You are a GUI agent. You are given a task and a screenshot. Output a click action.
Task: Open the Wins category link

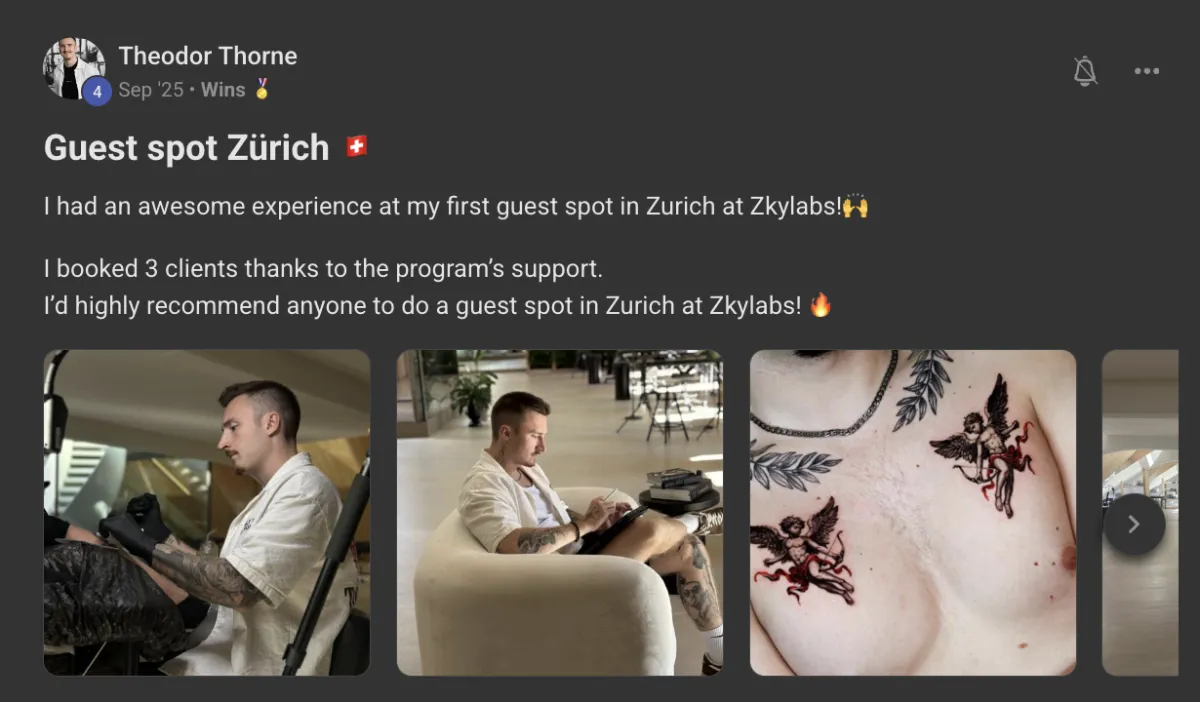pyautogui.click(x=223, y=90)
